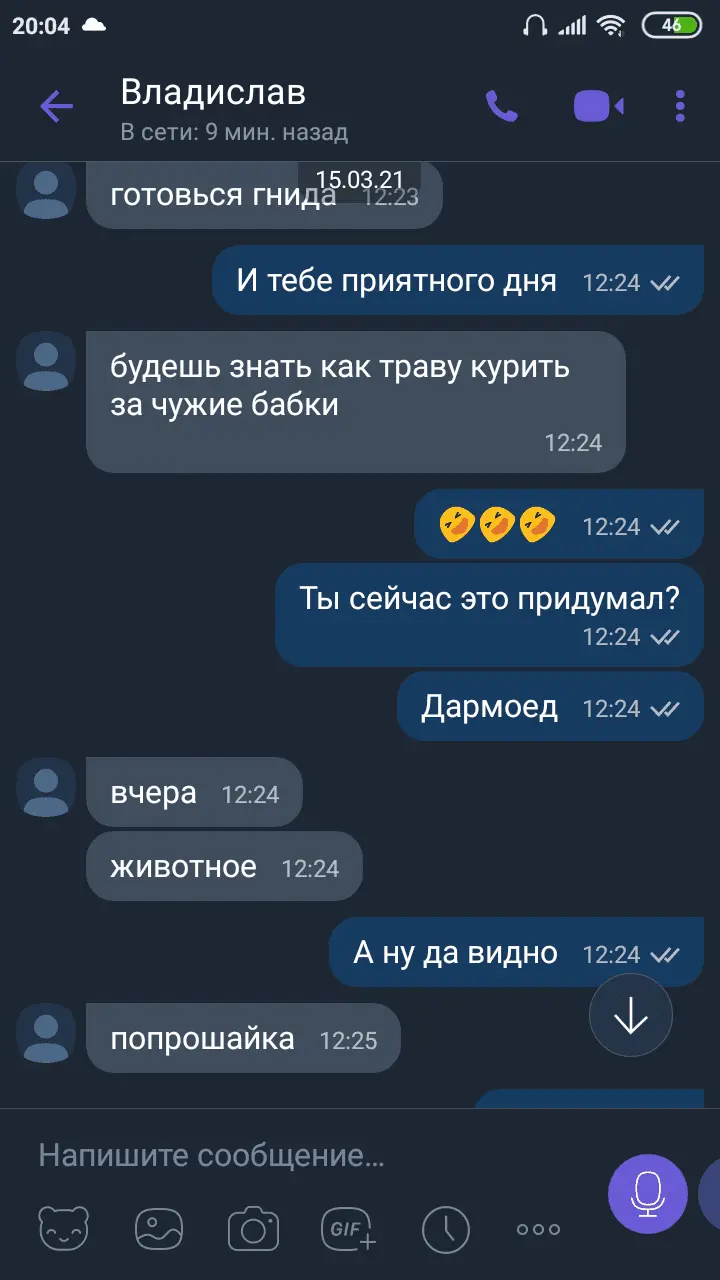Focus the 'Напишите сообщение' field
The height and width of the screenshot is (1280, 720).
(x=300, y=1156)
